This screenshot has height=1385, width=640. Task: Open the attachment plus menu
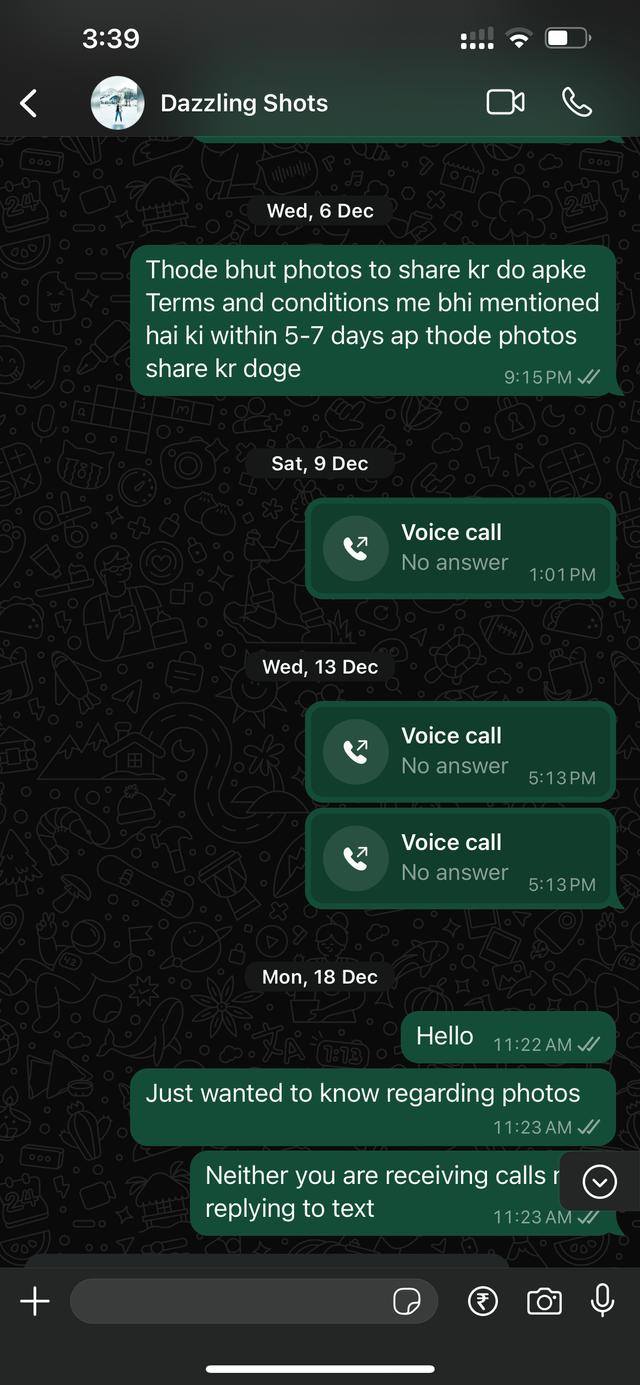[x=35, y=1301]
